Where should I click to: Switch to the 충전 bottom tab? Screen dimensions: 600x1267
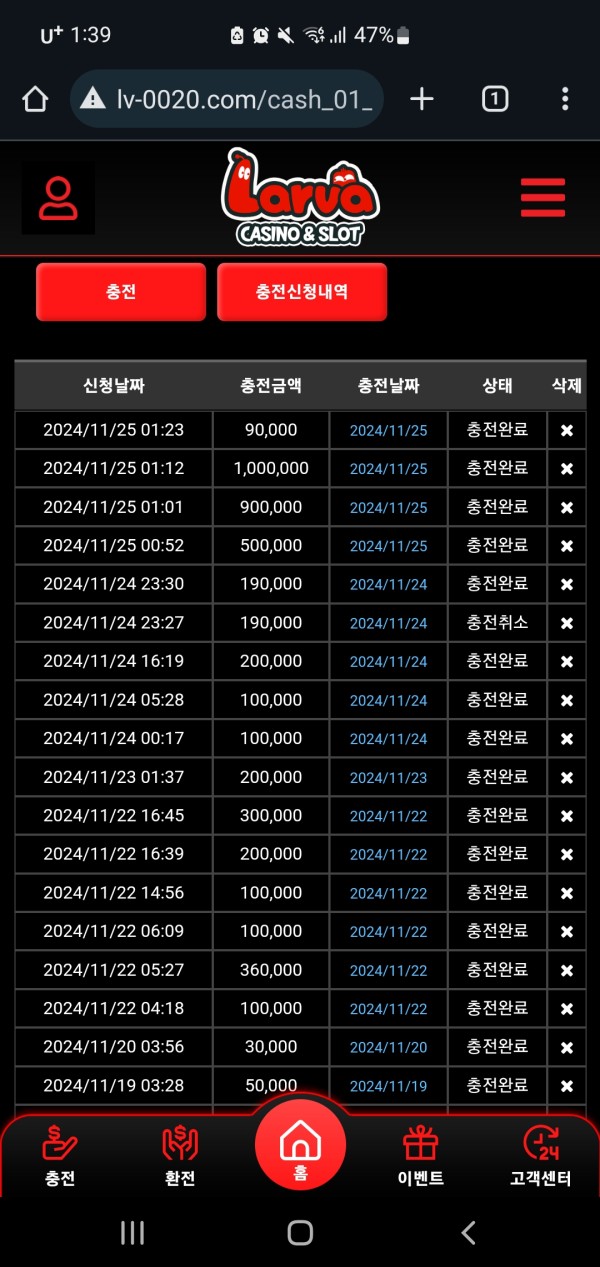tap(60, 1156)
